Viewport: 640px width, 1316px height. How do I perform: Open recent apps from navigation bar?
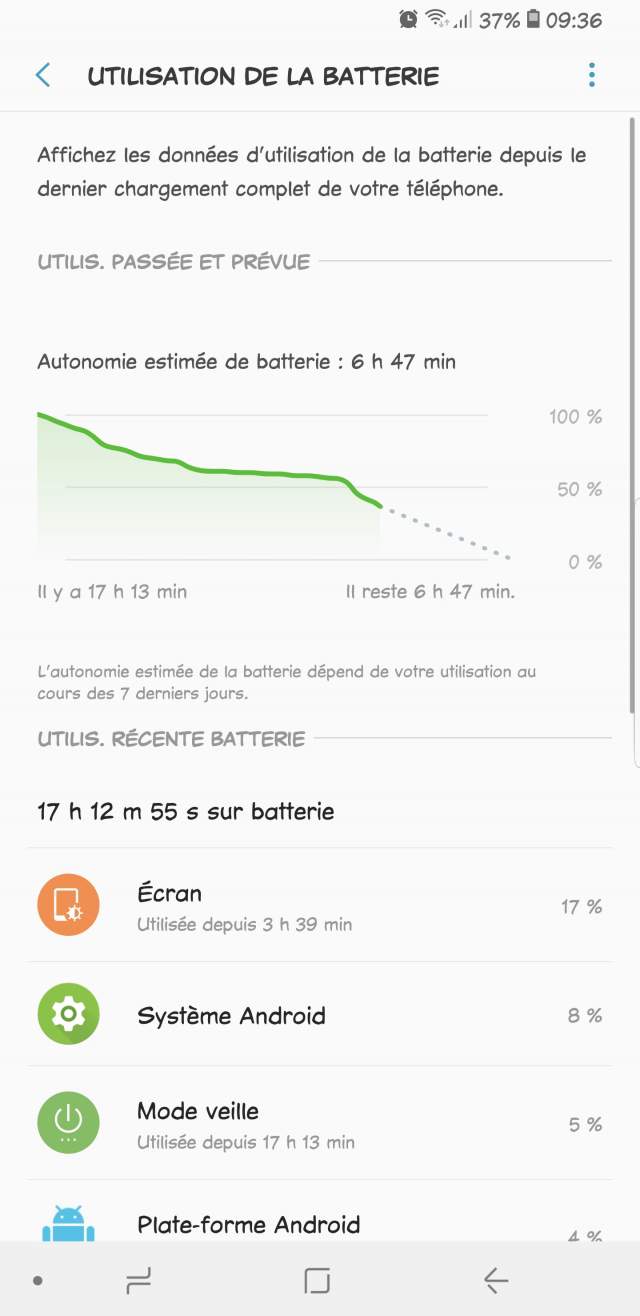(138, 1280)
